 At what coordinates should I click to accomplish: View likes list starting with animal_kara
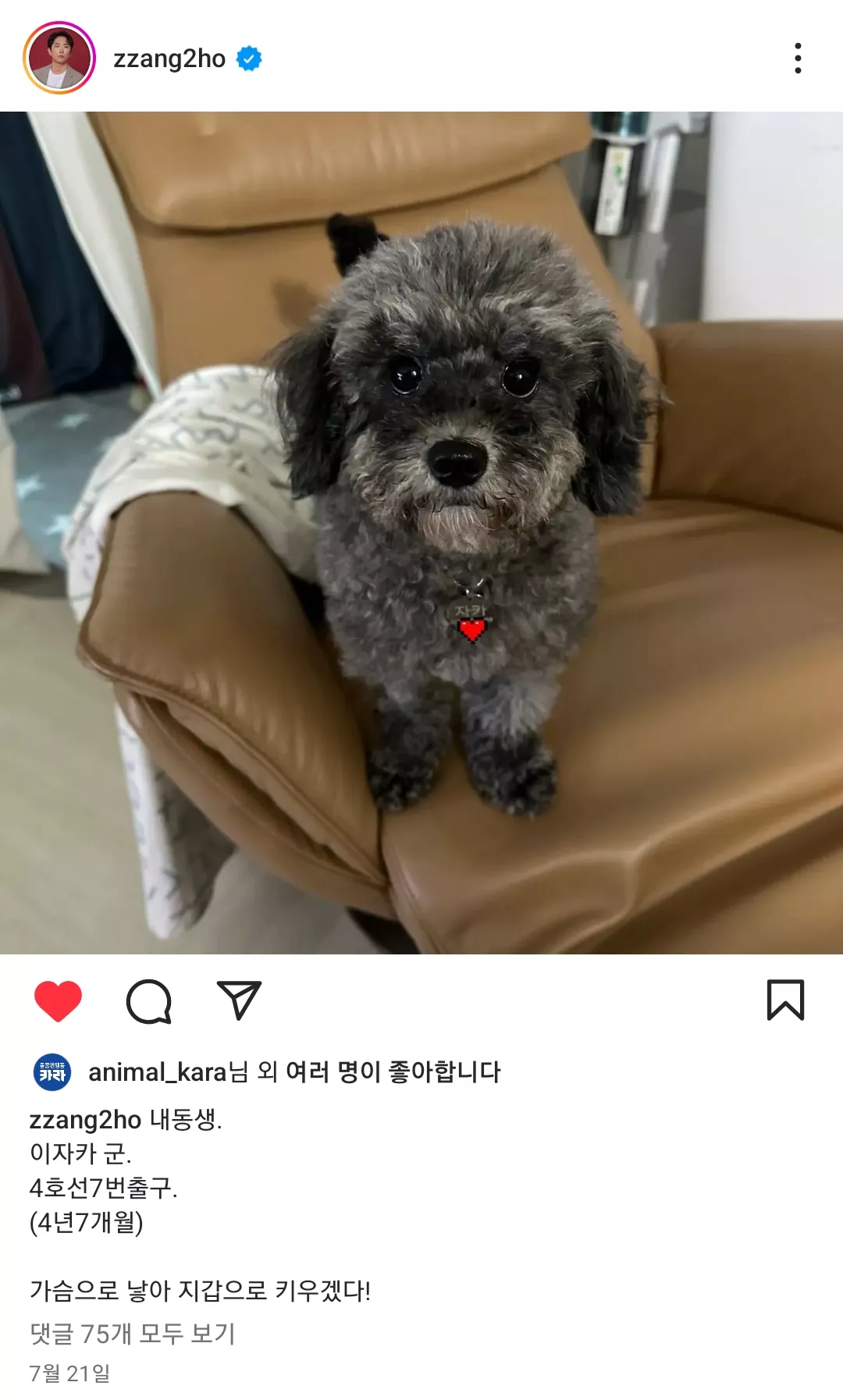click(x=294, y=1072)
